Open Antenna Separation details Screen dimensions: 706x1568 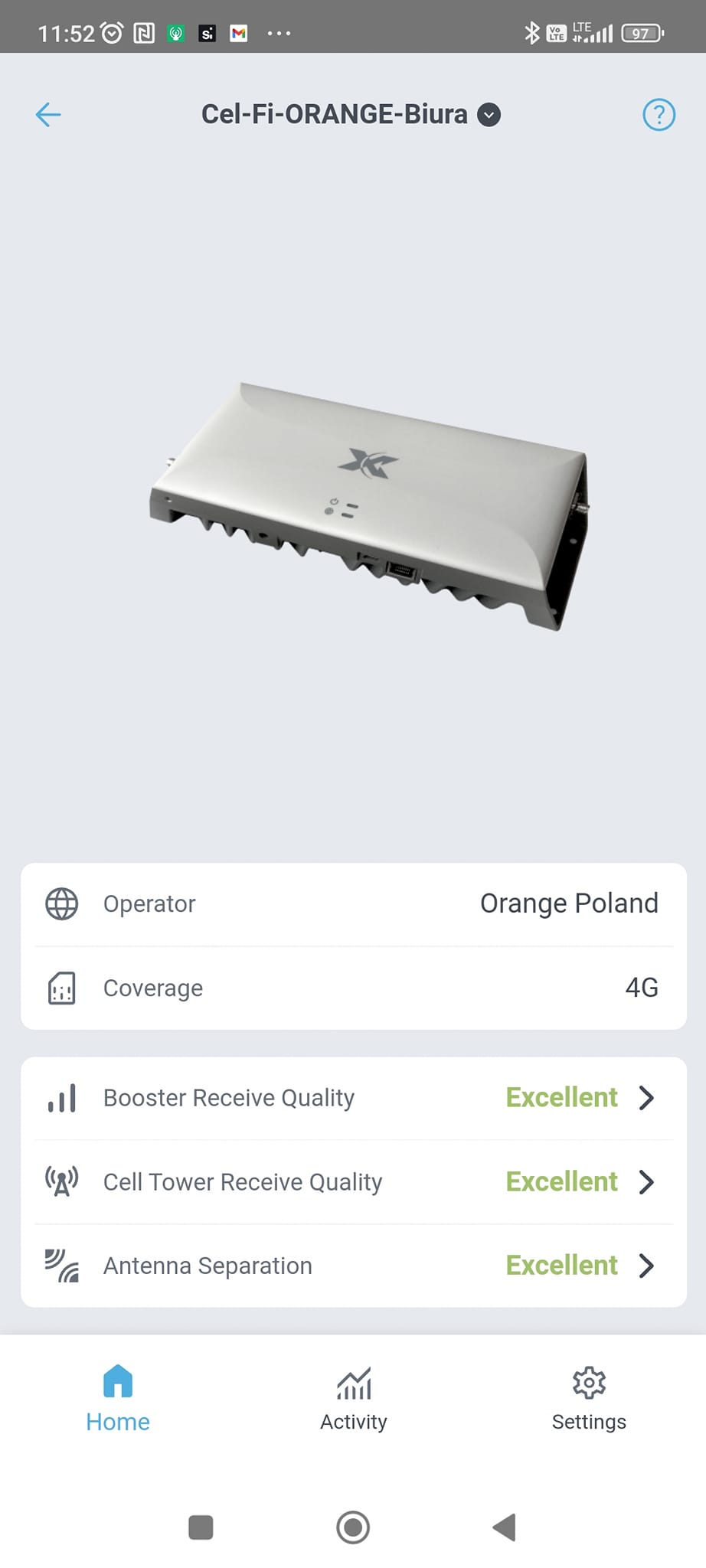[353, 1266]
